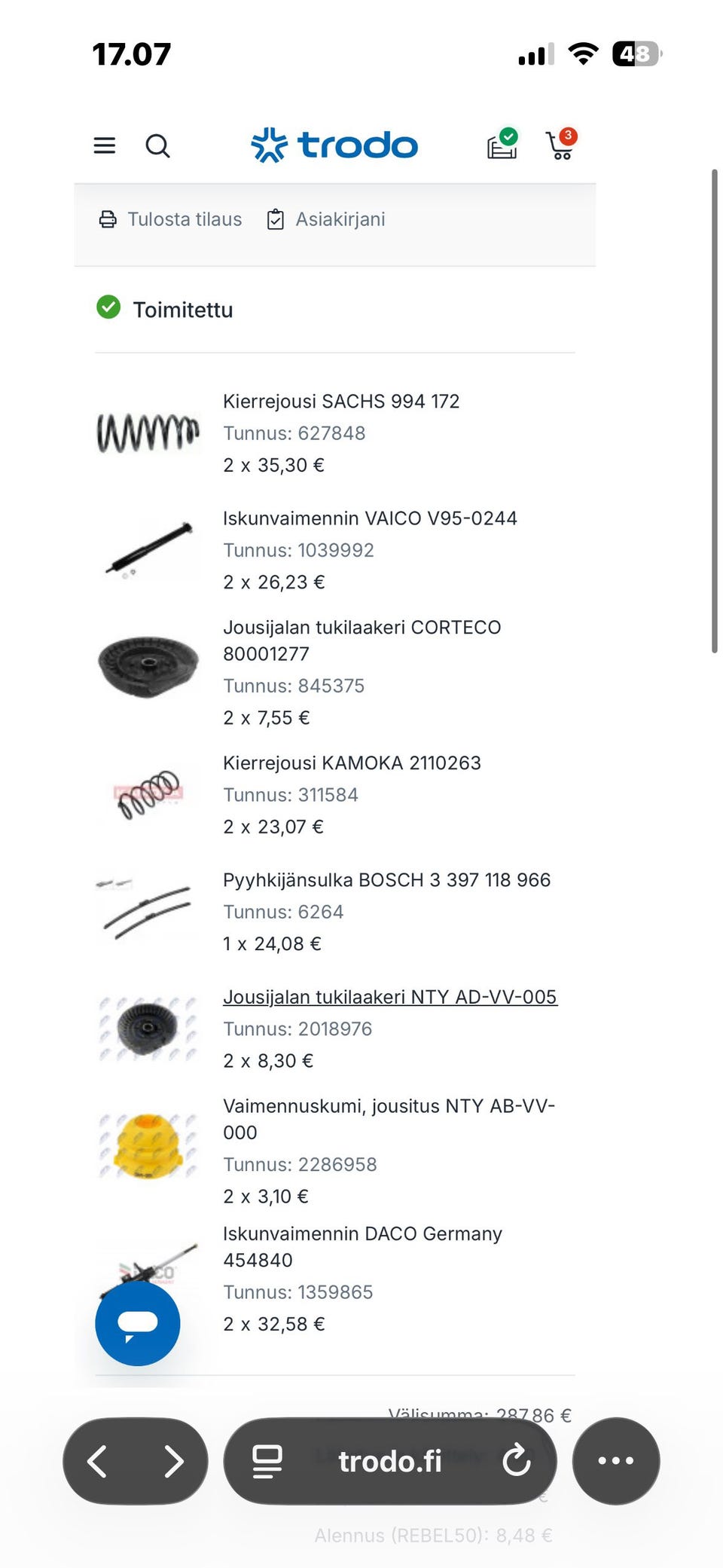Viewport: 723px width, 1568px height.
Task: Open the hamburger menu
Action: tap(105, 145)
